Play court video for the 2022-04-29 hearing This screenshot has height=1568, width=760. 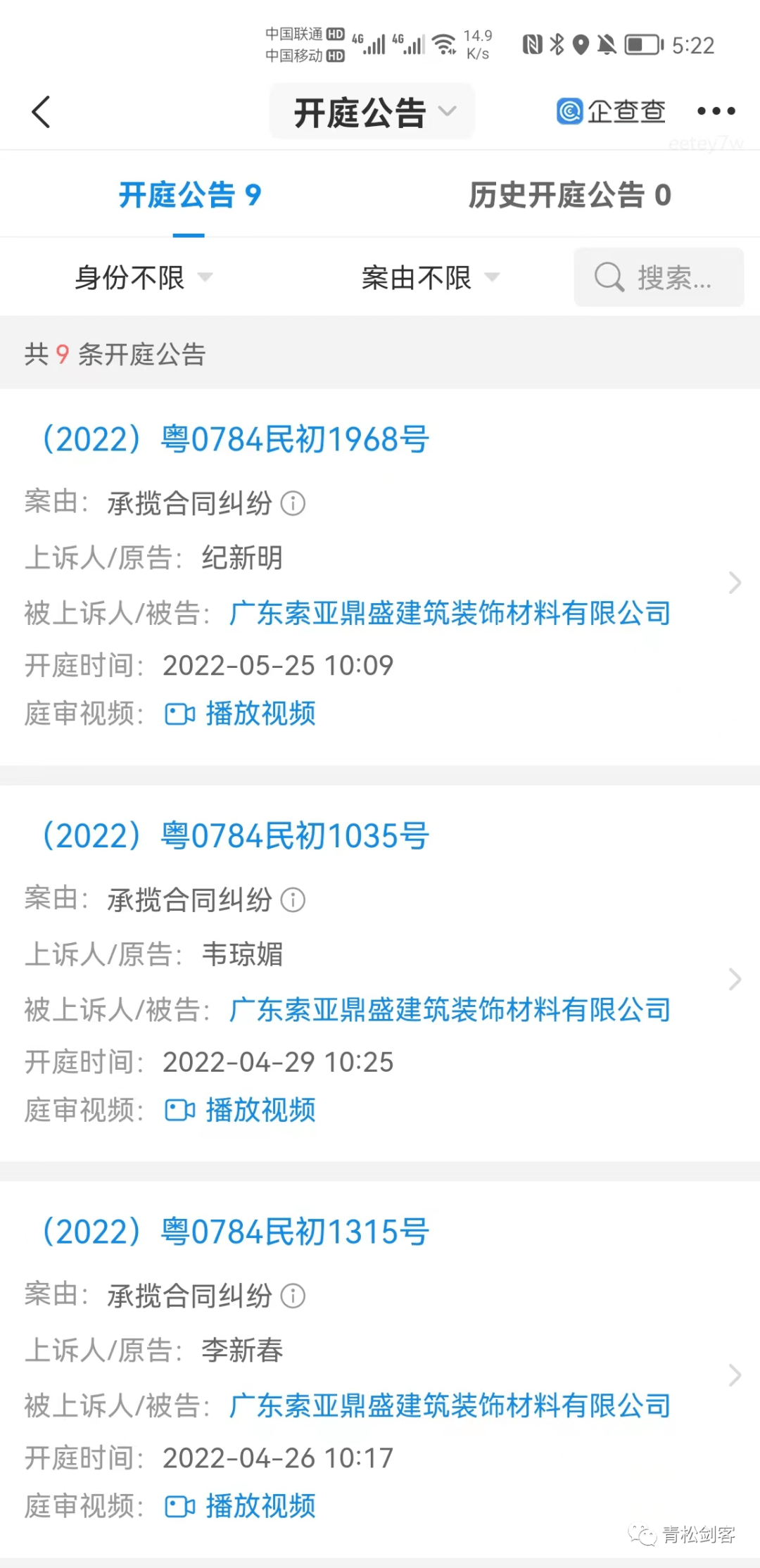pyautogui.click(x=241, y=1110)
